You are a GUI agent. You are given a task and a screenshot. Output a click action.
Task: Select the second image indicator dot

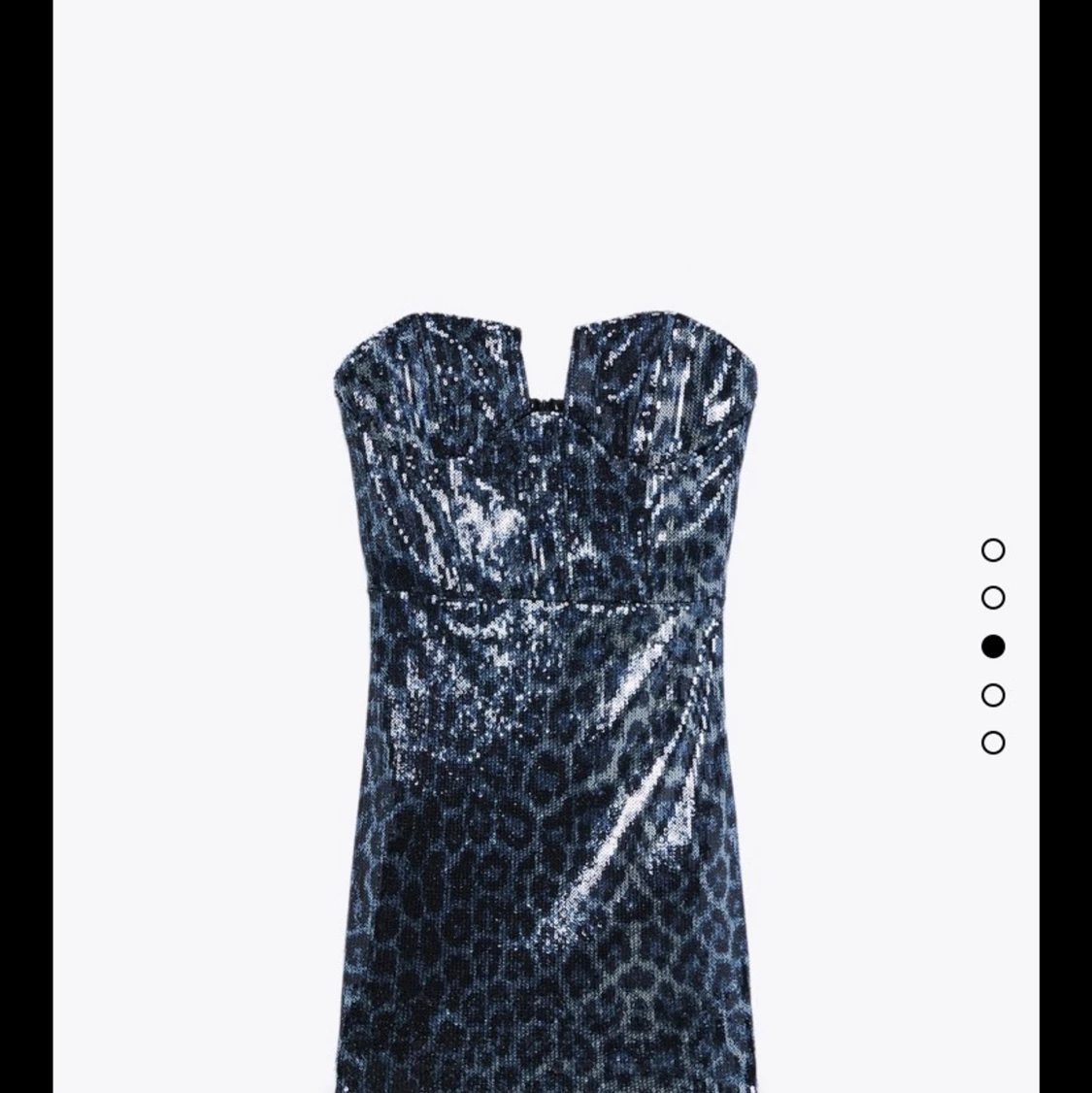point(993,598)
